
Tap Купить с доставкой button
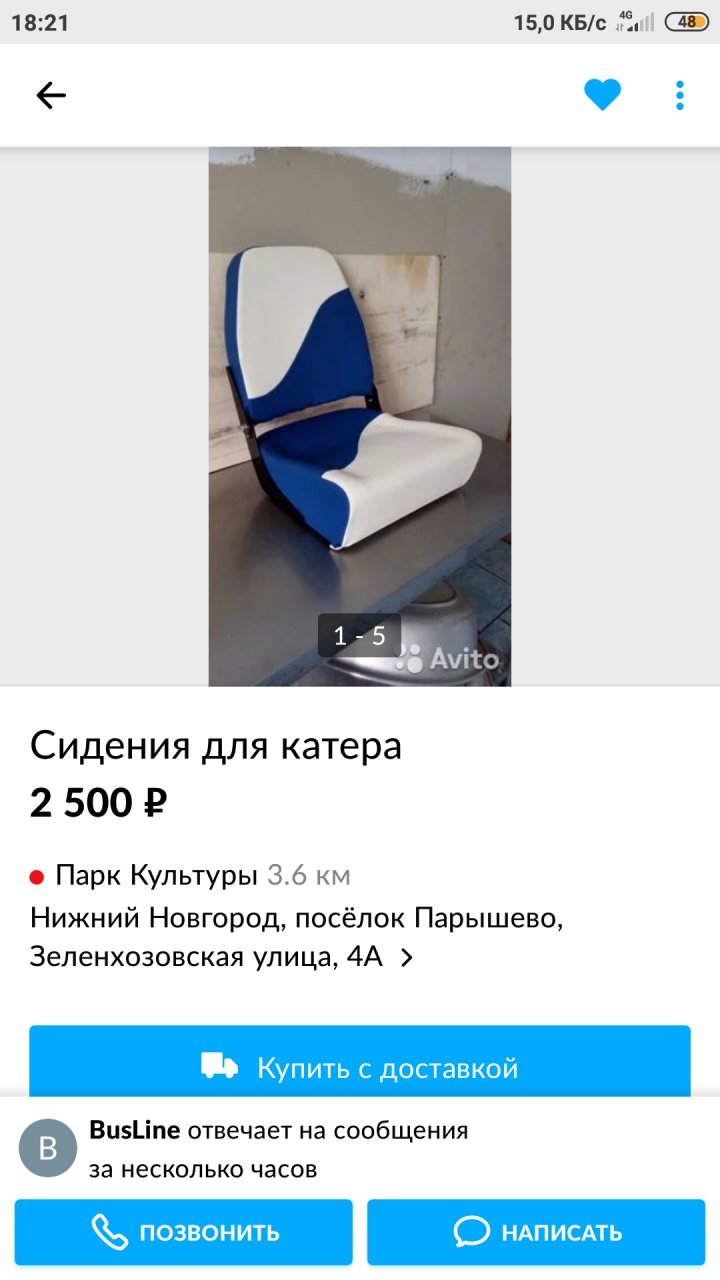[x=359, y=1066]
